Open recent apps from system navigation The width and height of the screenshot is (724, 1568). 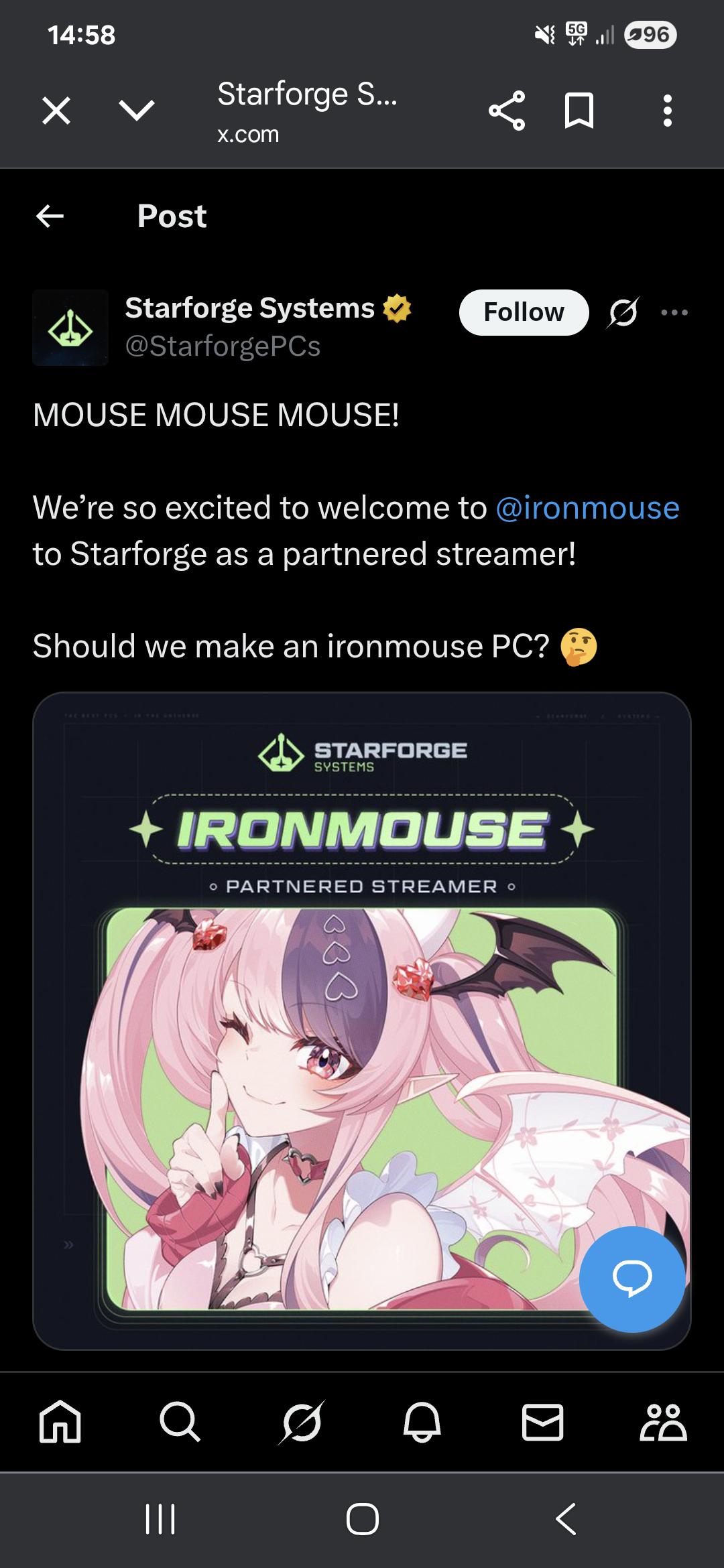click(x=160, y=1519)
